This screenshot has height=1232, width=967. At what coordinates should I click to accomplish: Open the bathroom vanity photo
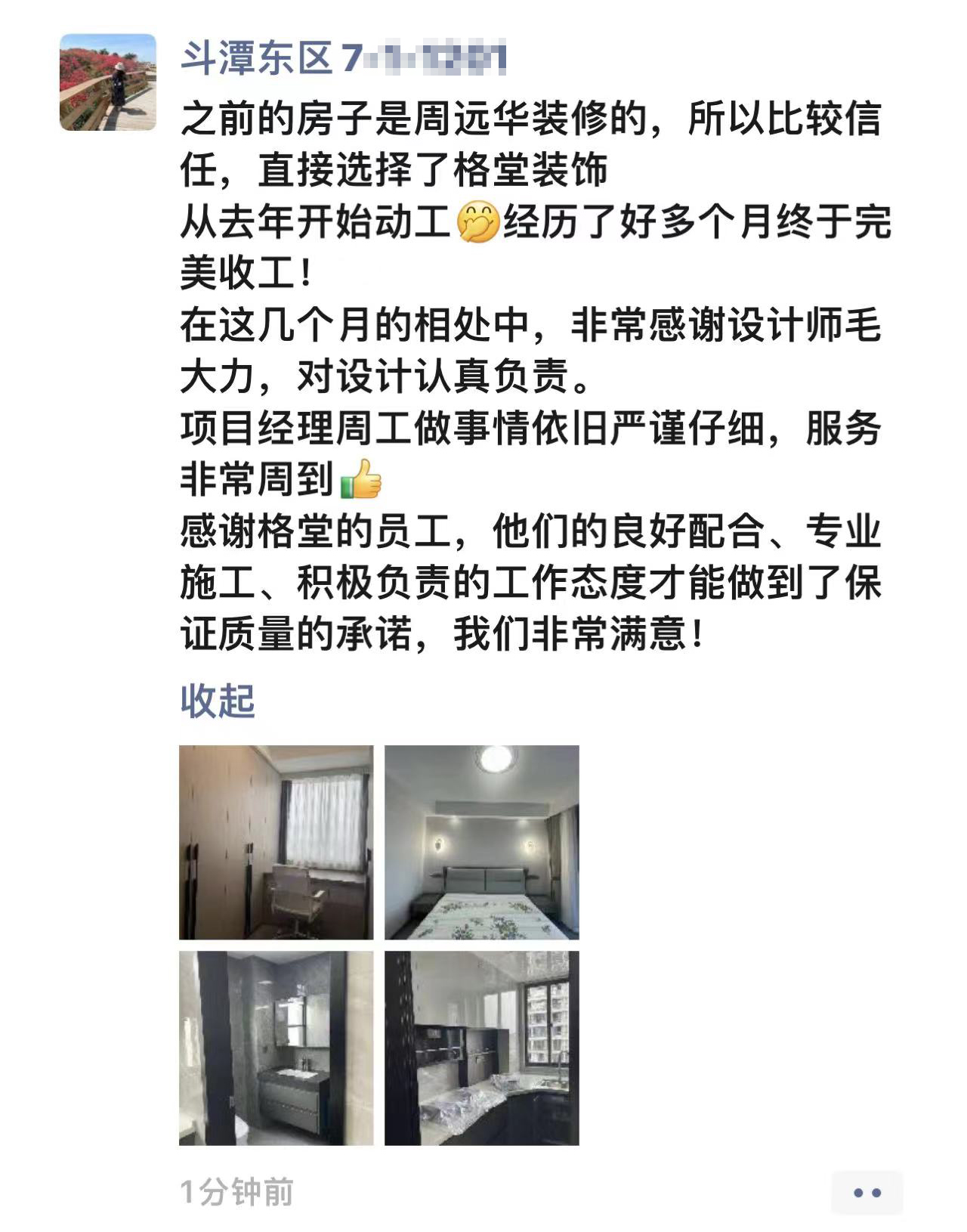[277, 1048]
